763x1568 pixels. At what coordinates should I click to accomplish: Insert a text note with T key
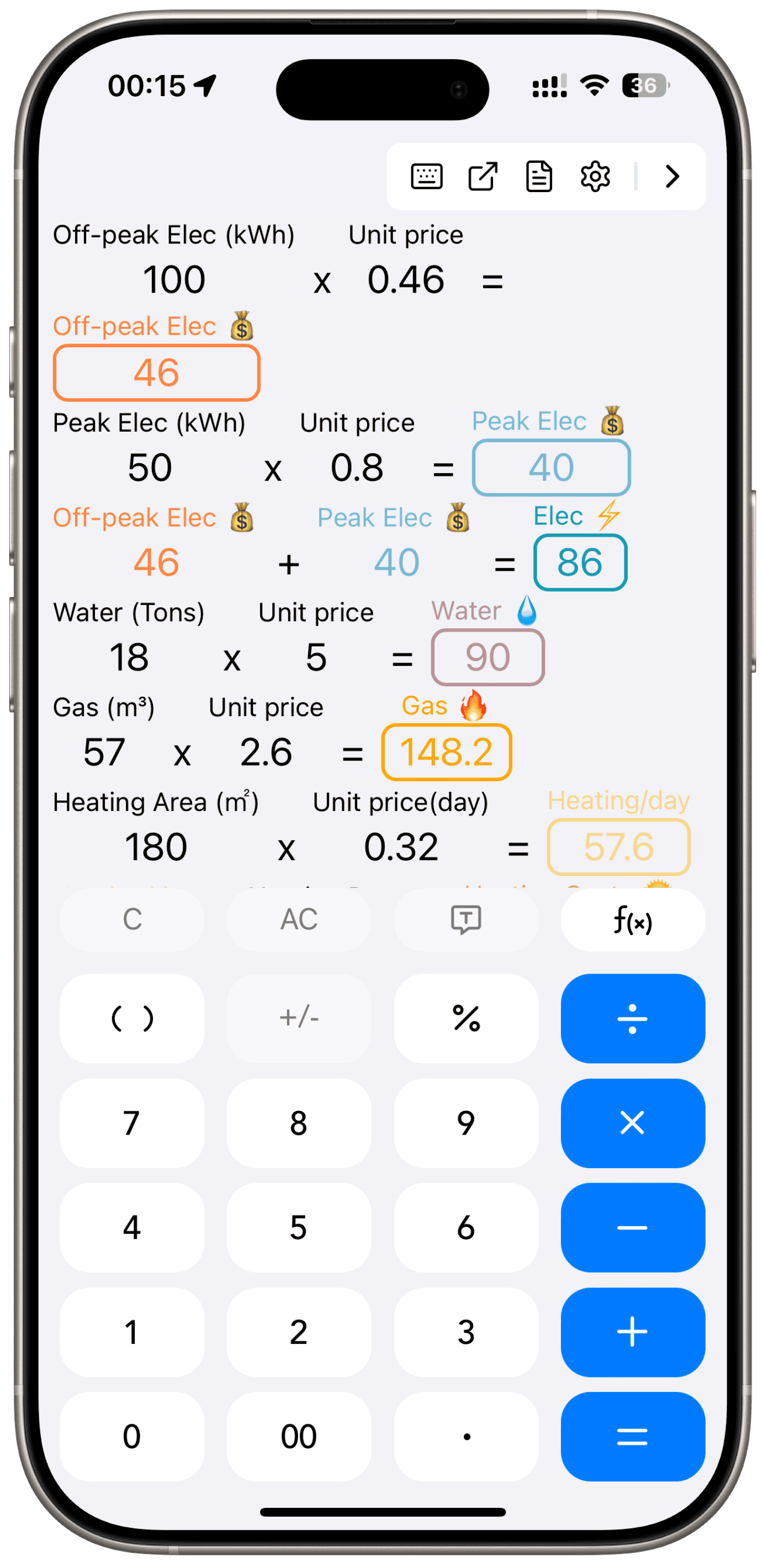coord(465,919)
